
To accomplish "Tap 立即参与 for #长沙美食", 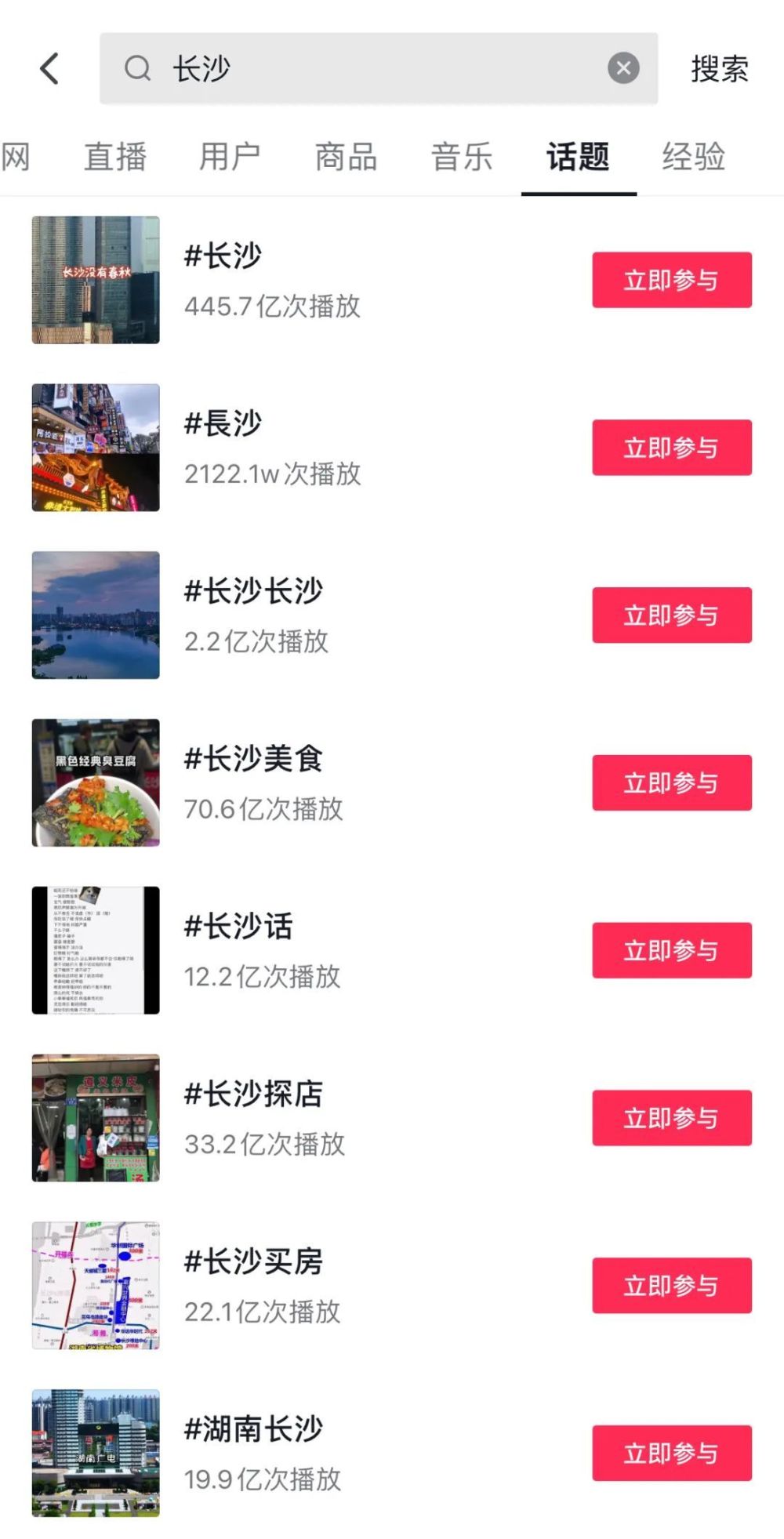I will (671, 782).
